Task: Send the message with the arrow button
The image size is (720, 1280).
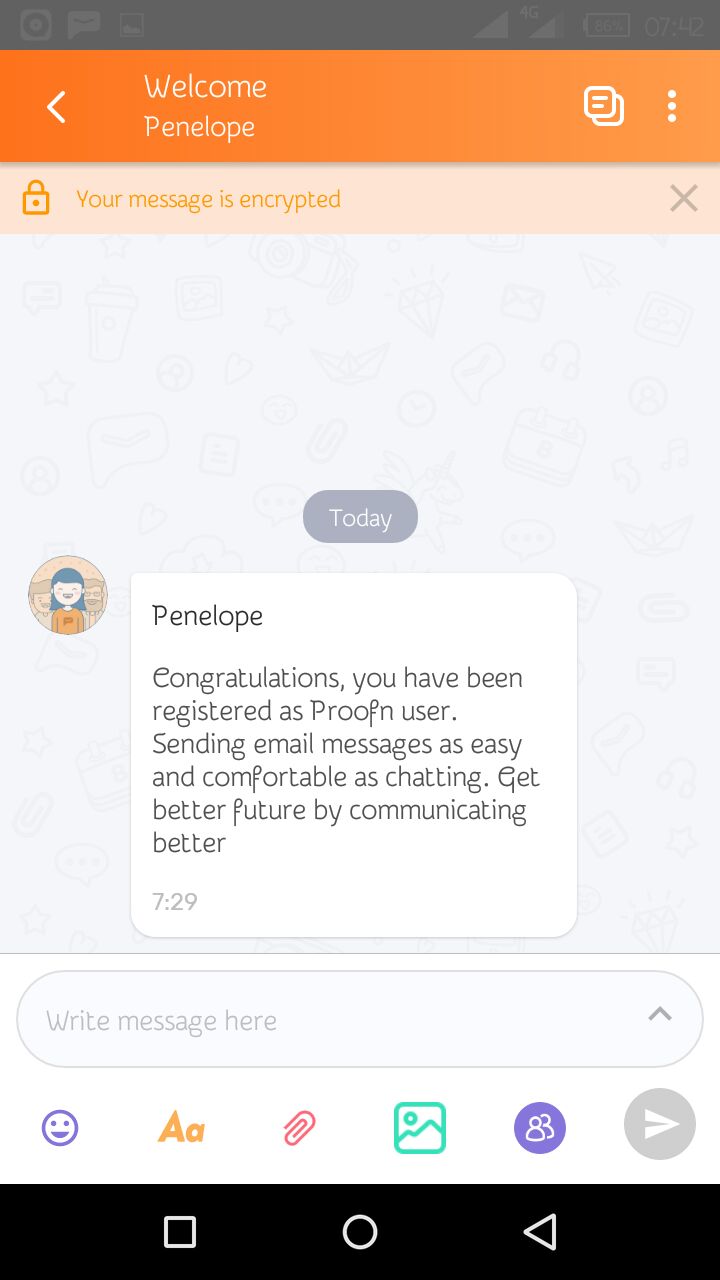Action: [x=660, y=1125]
